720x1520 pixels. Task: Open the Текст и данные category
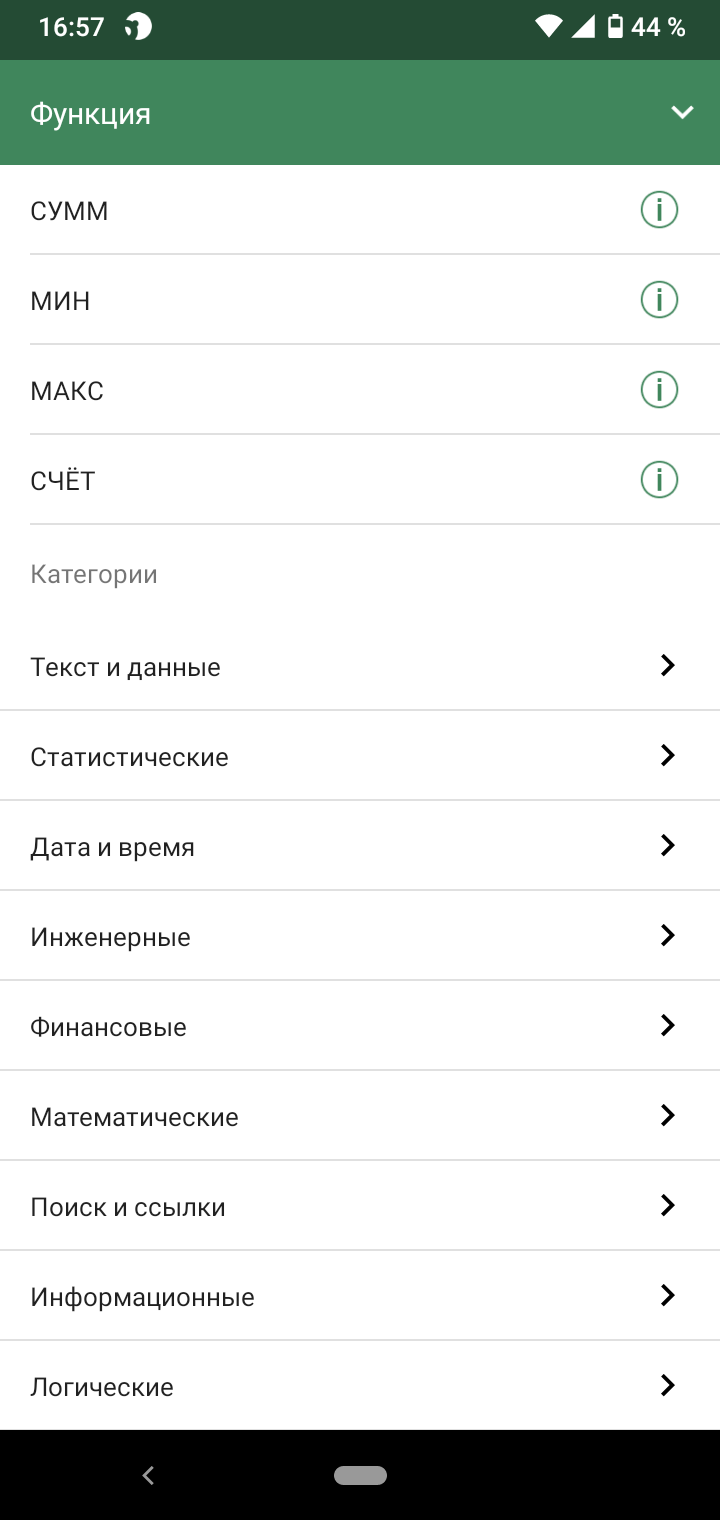pyautogui.click(x=360, y=666)
